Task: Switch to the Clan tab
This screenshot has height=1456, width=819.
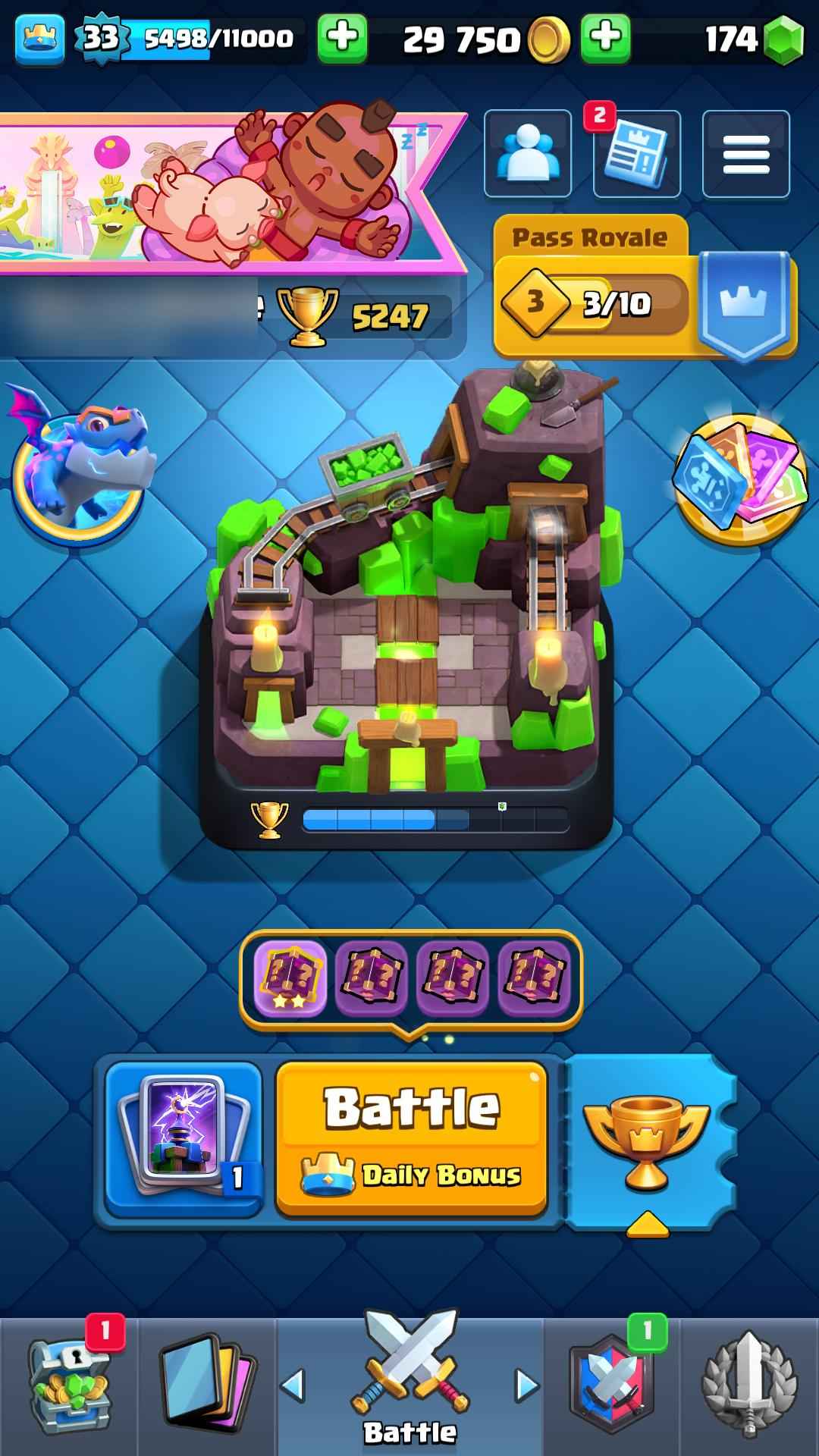Action: coord(611,1388)
